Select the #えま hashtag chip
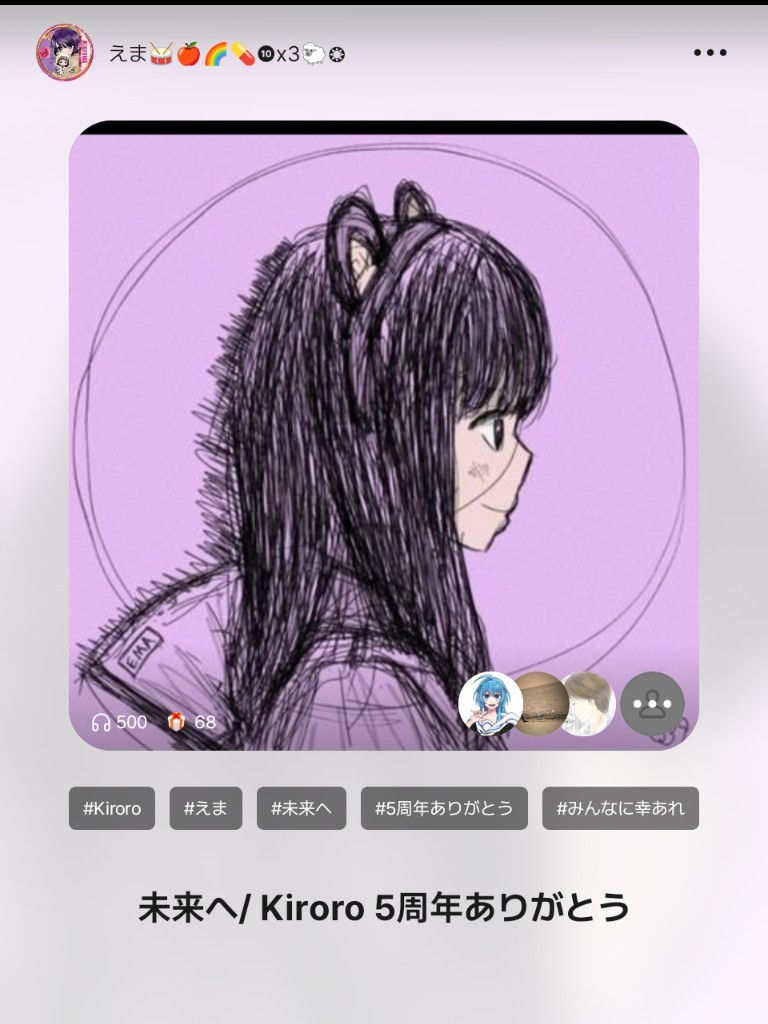The image size is (768, 1024). (x=206, y=808)
